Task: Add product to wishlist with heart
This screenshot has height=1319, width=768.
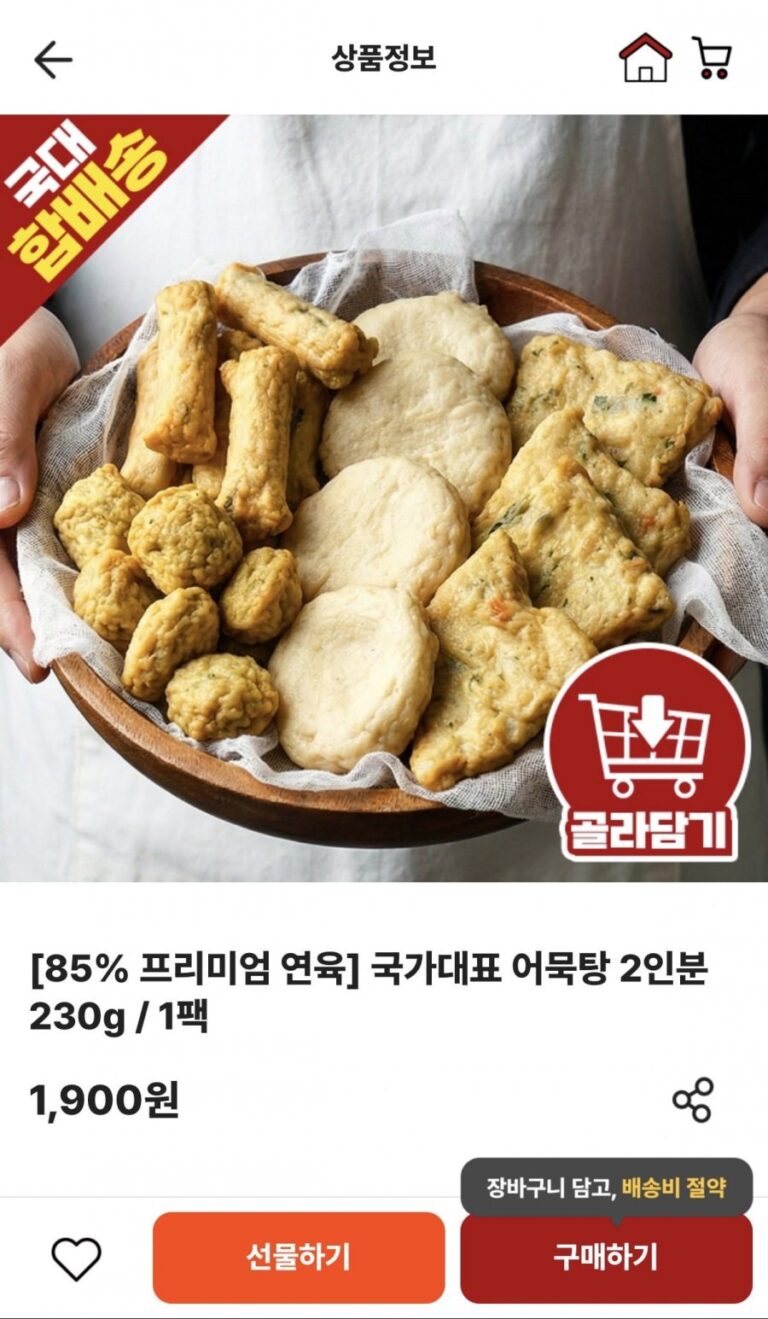Action: click(x=77, y=1257)
